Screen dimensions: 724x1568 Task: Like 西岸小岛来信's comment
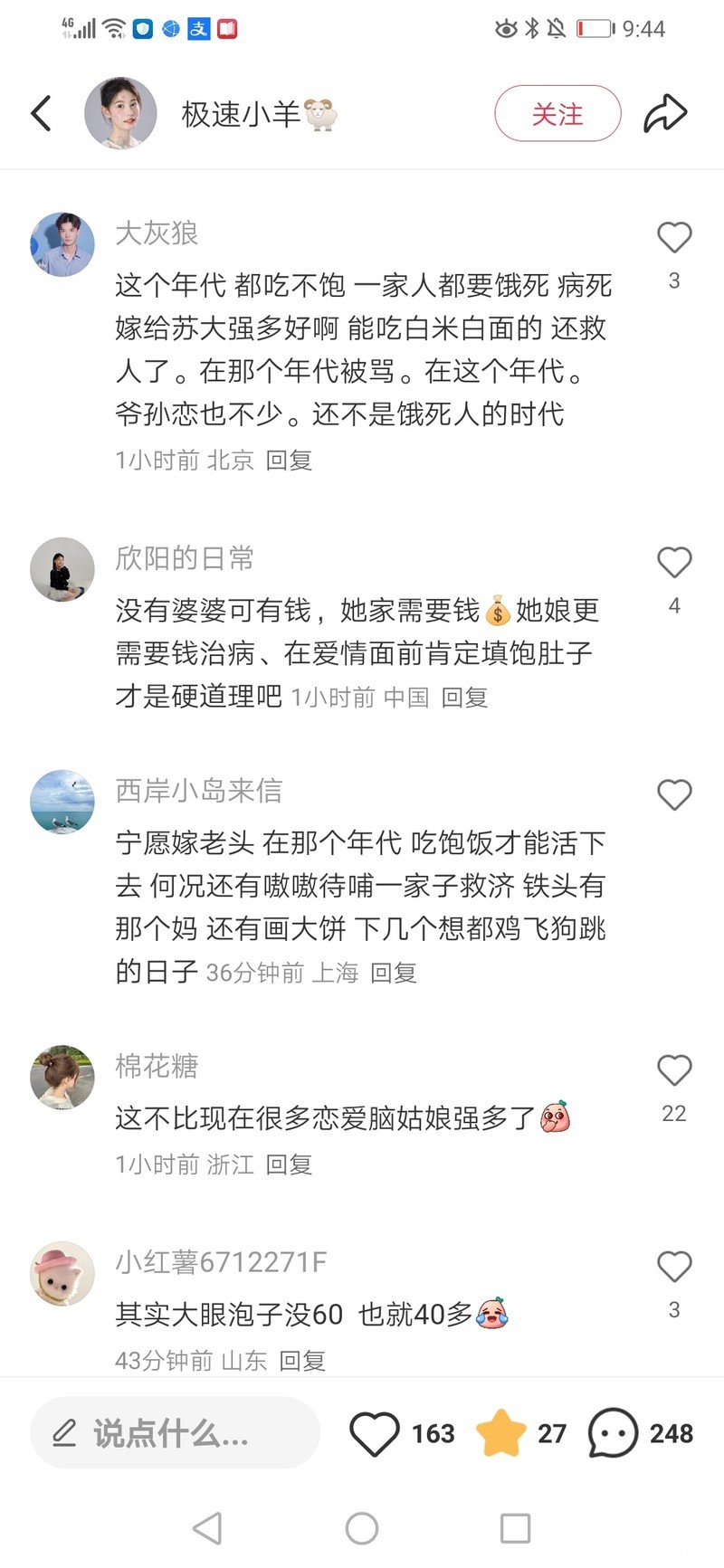click(x=674, y=795)
